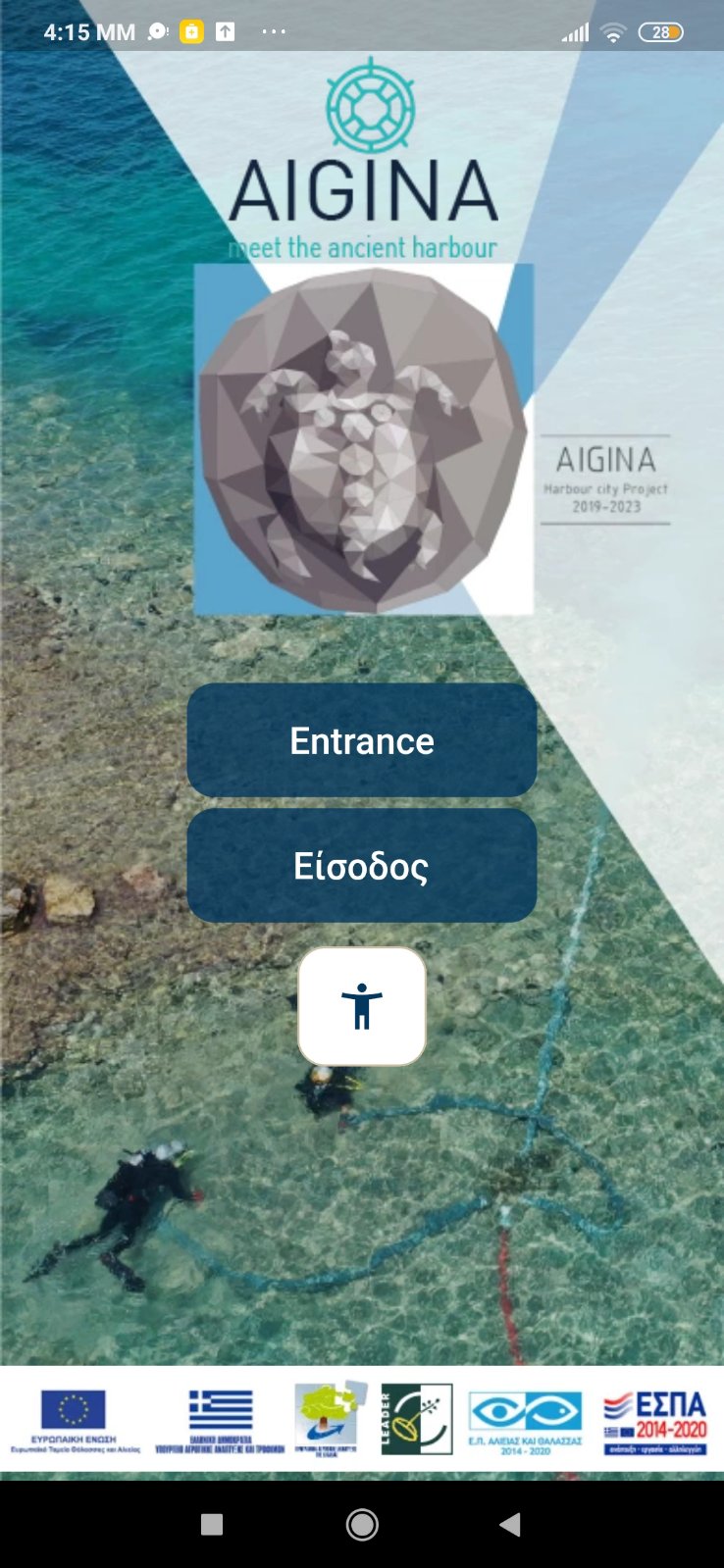Return to the phone home screen
The height and width of the screenshot is (1568, 724).
point(362,1524)
